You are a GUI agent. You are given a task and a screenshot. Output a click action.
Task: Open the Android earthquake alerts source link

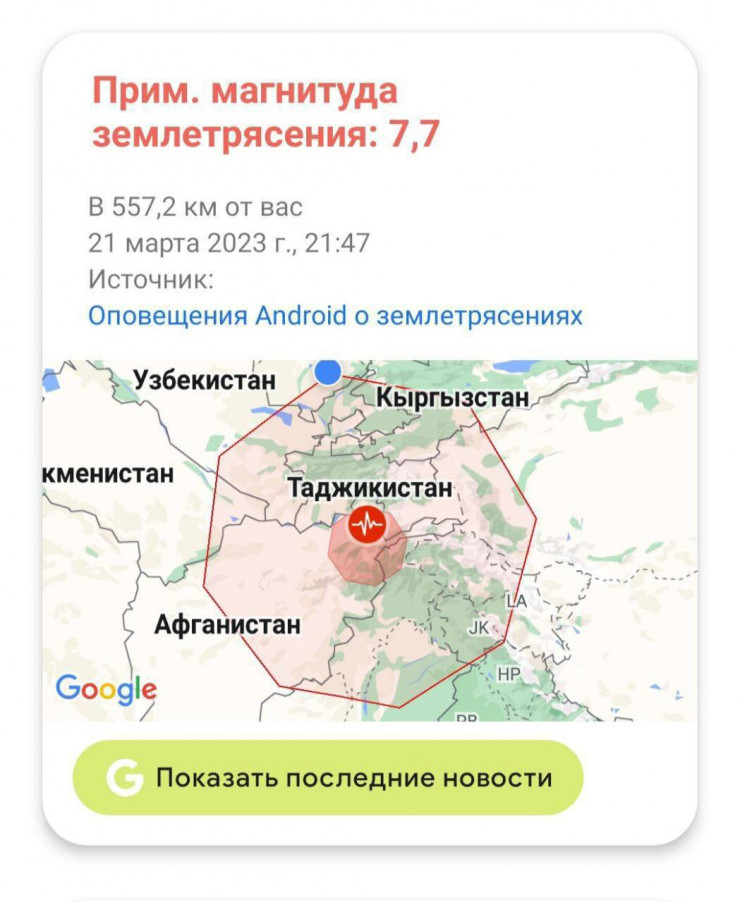[335, 316]
